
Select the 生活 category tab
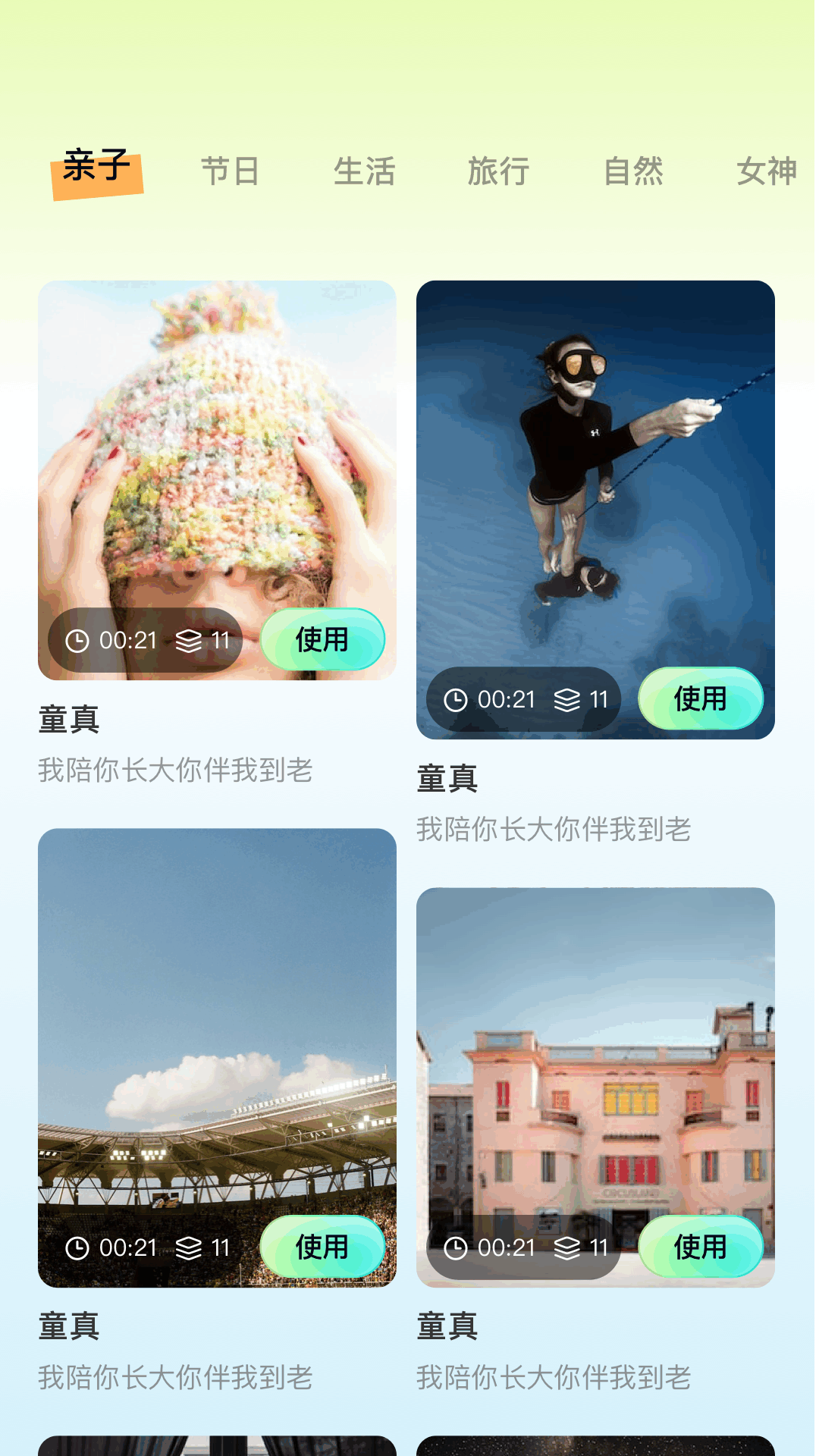(x=364, y=171)
